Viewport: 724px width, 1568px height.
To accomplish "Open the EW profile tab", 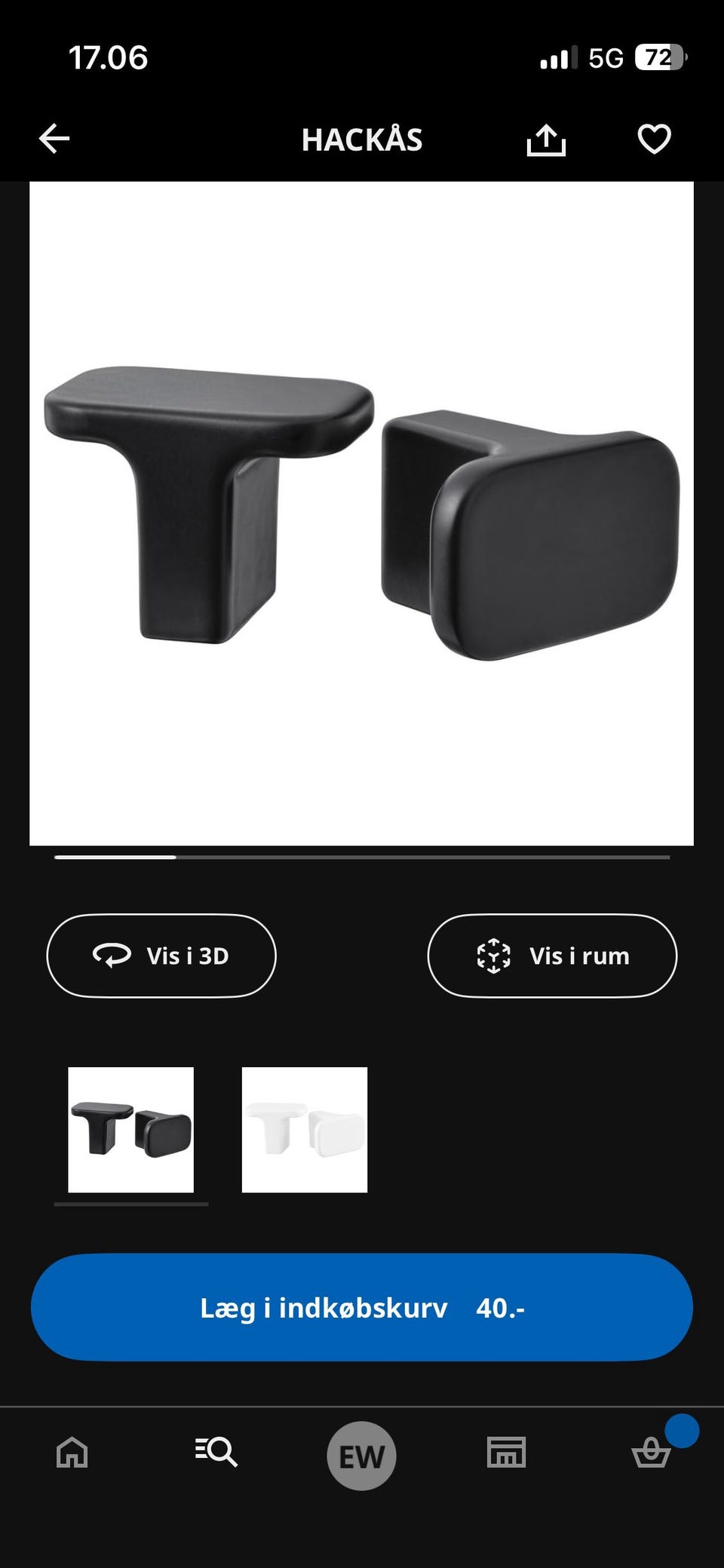I will pyautogui.click(x=361, y=1455).
